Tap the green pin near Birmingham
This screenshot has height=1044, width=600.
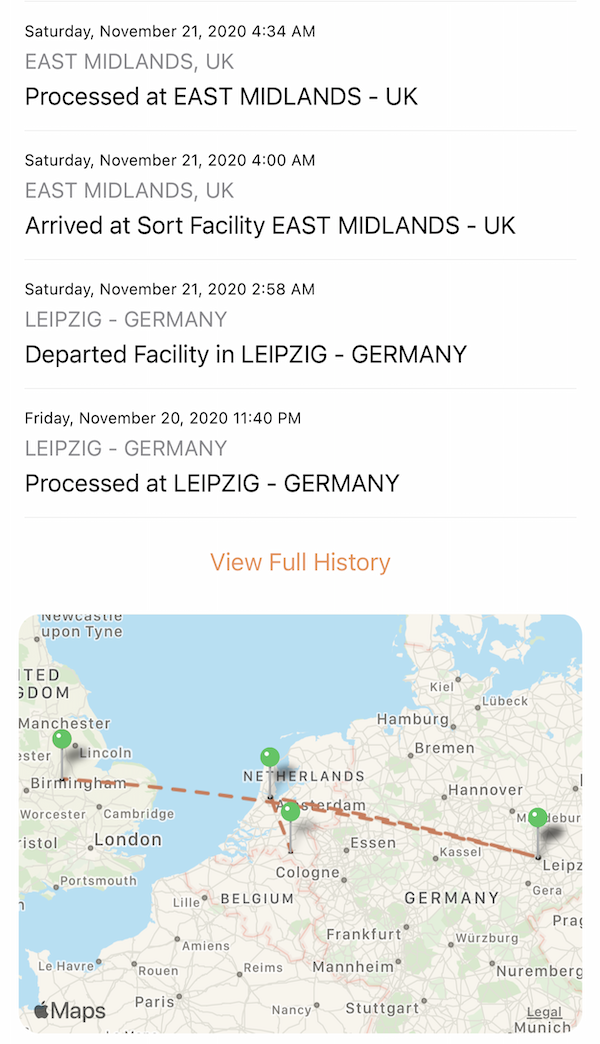tap(63, 740)
